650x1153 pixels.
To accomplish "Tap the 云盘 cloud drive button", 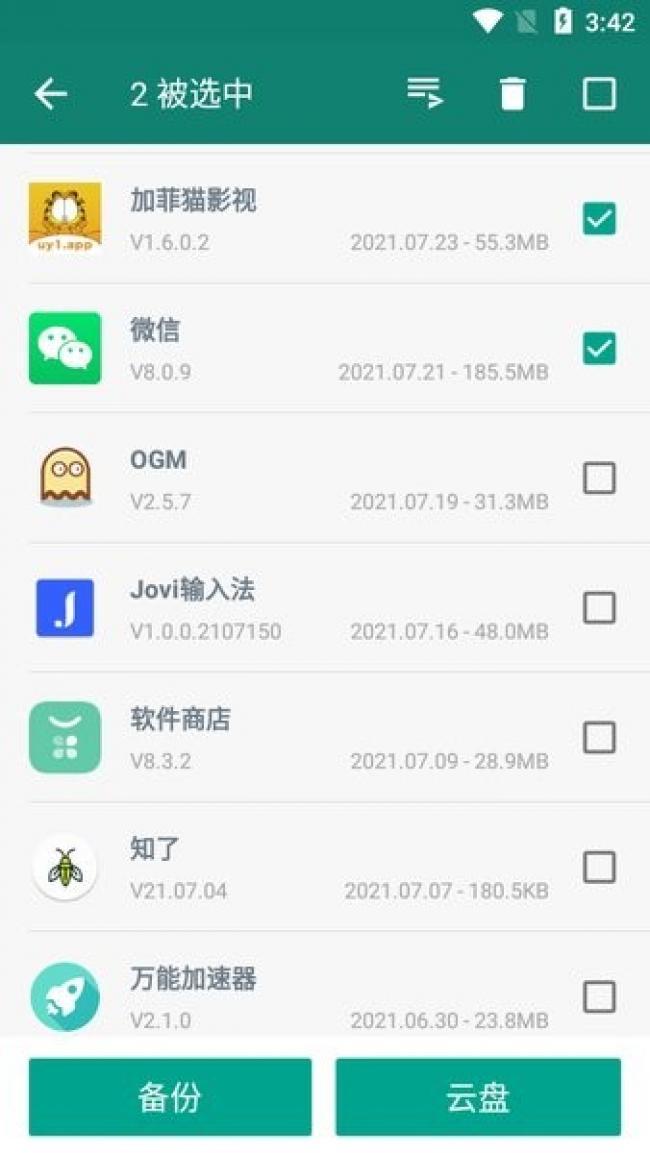I will tap(478, 1097).
